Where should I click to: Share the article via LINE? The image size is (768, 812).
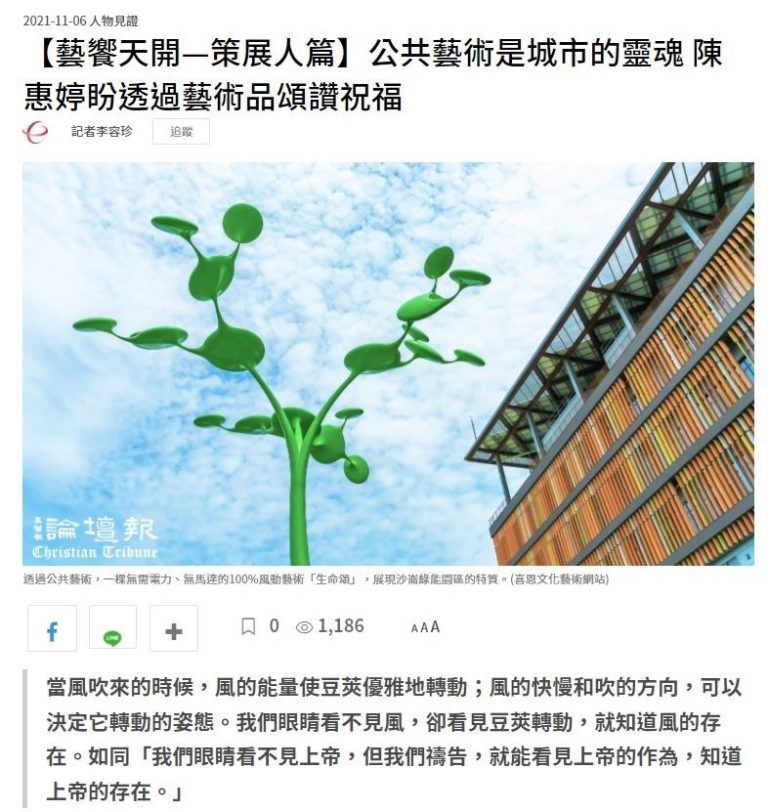[113, 627]
